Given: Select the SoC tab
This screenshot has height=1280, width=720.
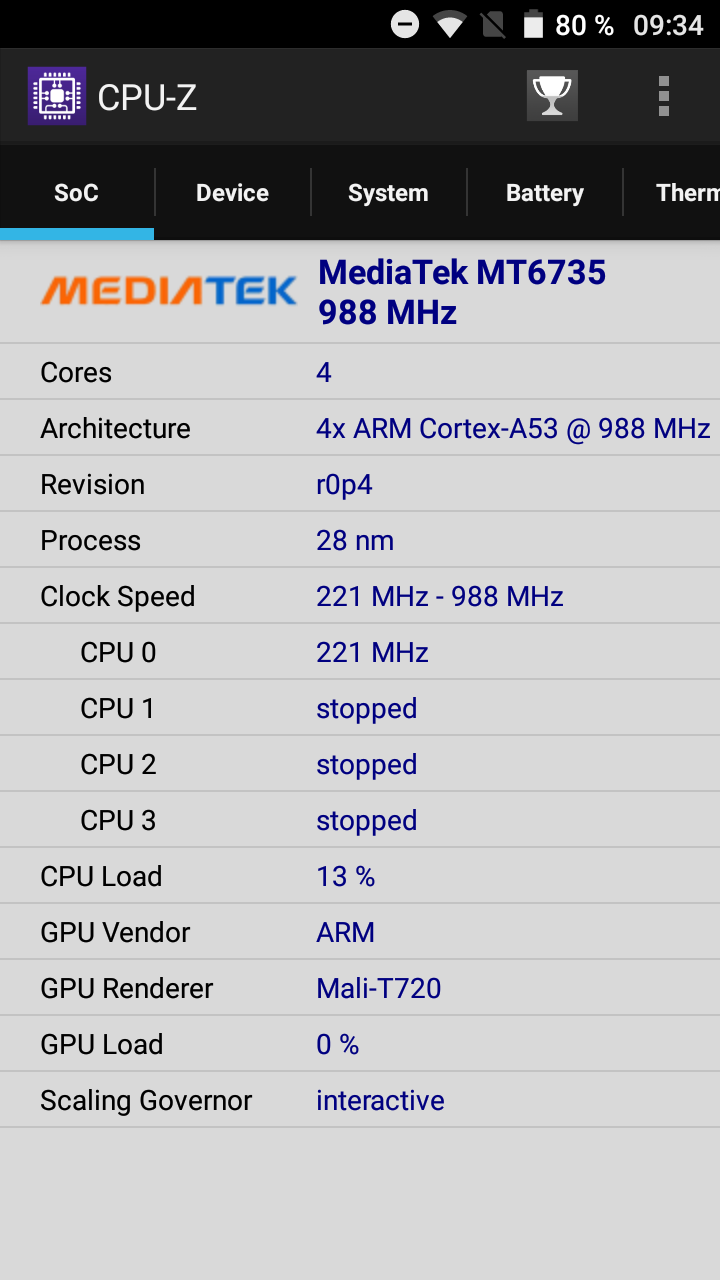Looking at the screenshot, I should tap(77, 193).
